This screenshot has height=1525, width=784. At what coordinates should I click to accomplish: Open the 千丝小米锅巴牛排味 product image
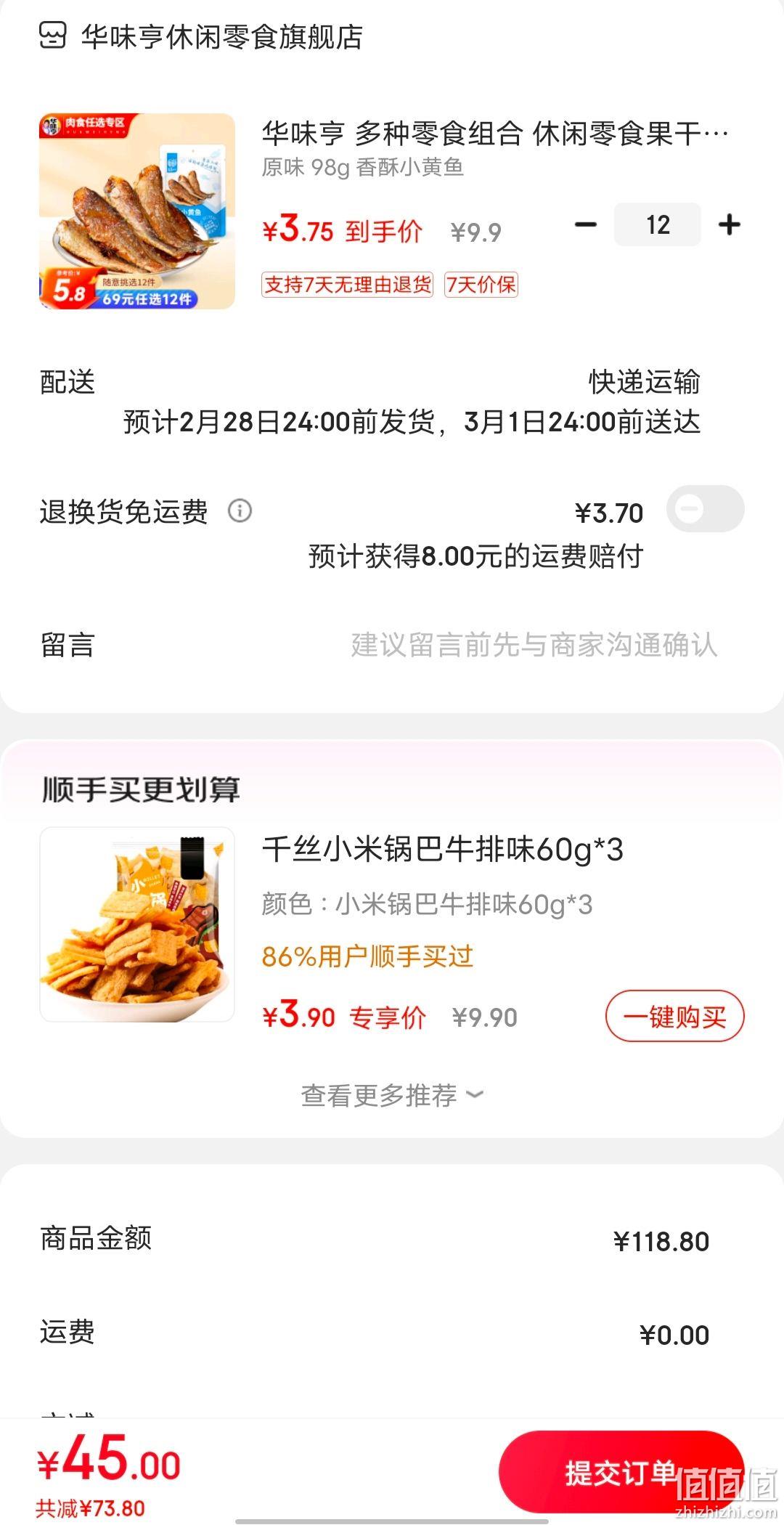pos(137,924)
